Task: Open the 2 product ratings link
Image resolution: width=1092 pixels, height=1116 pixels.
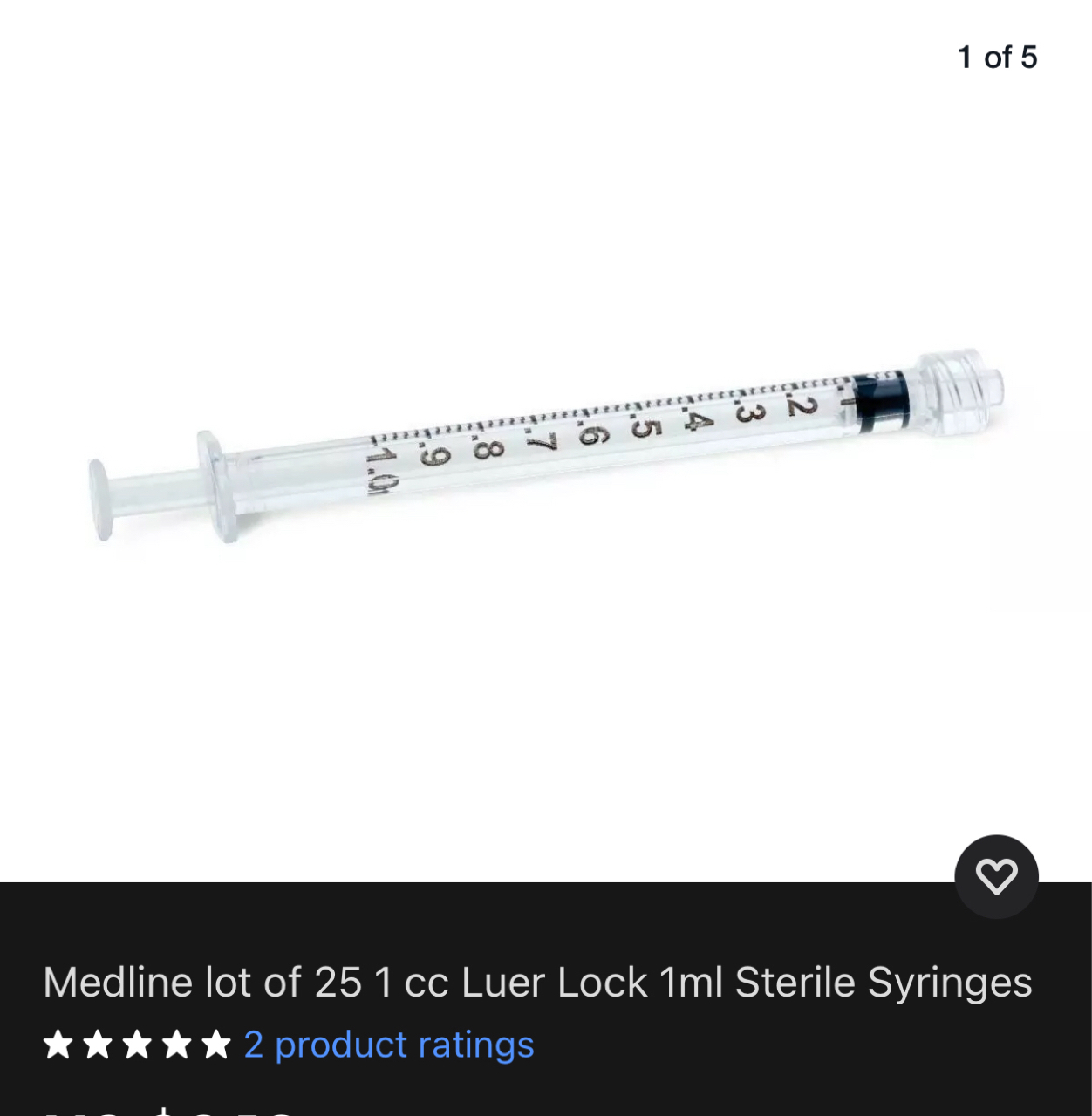Action: tap(388, 1045)
